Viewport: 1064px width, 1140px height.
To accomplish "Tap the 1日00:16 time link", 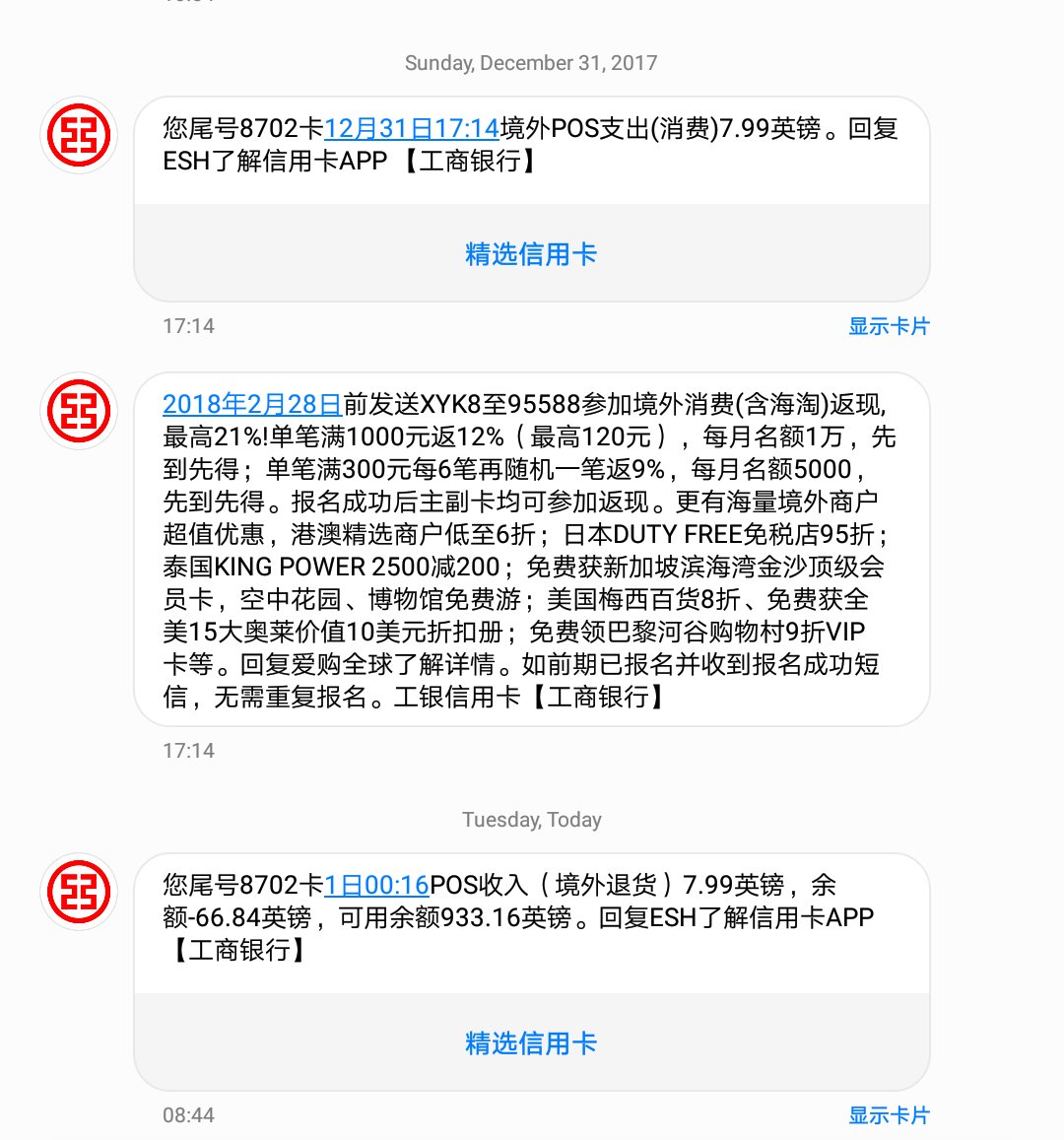I will (x=376, y=885).
